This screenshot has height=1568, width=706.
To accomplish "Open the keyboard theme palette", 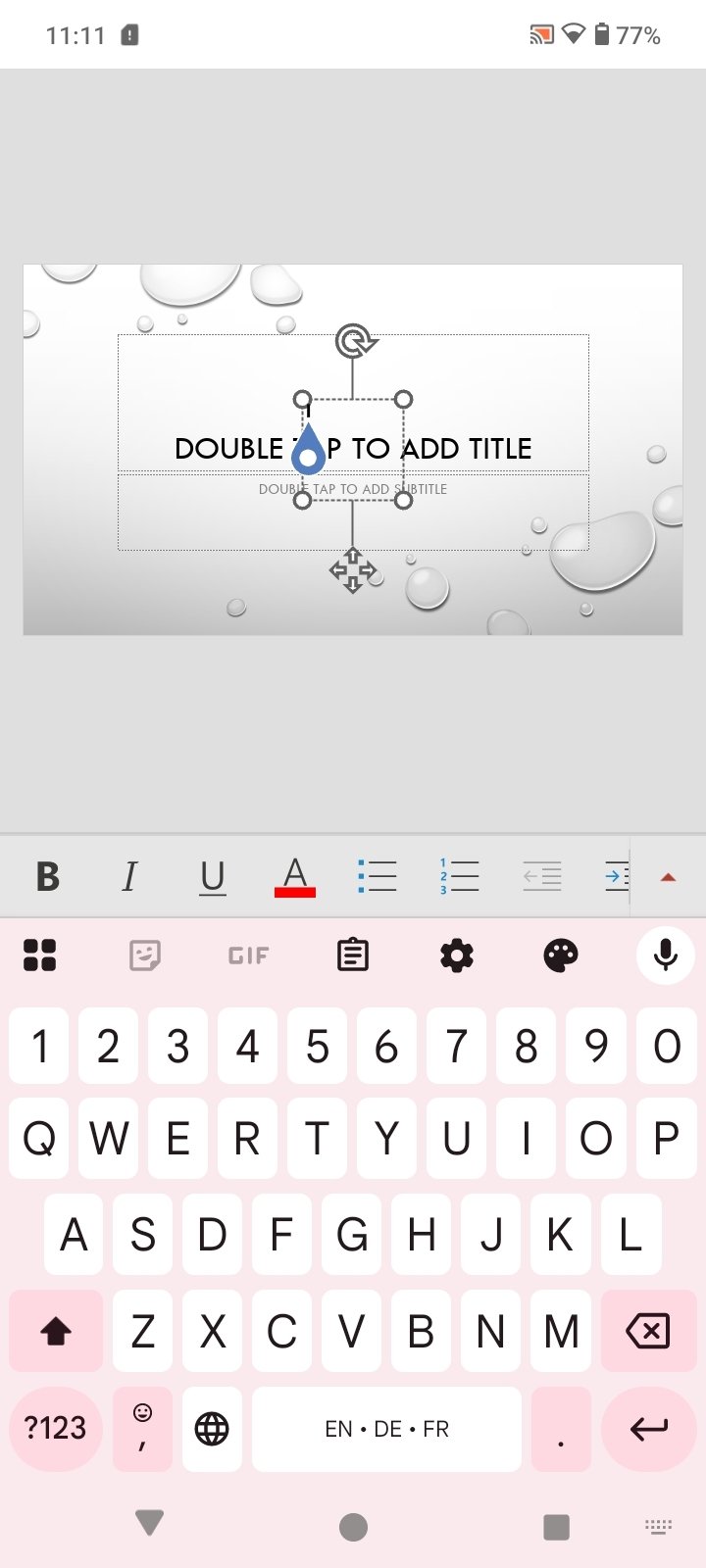I will [x=561, y=955].
